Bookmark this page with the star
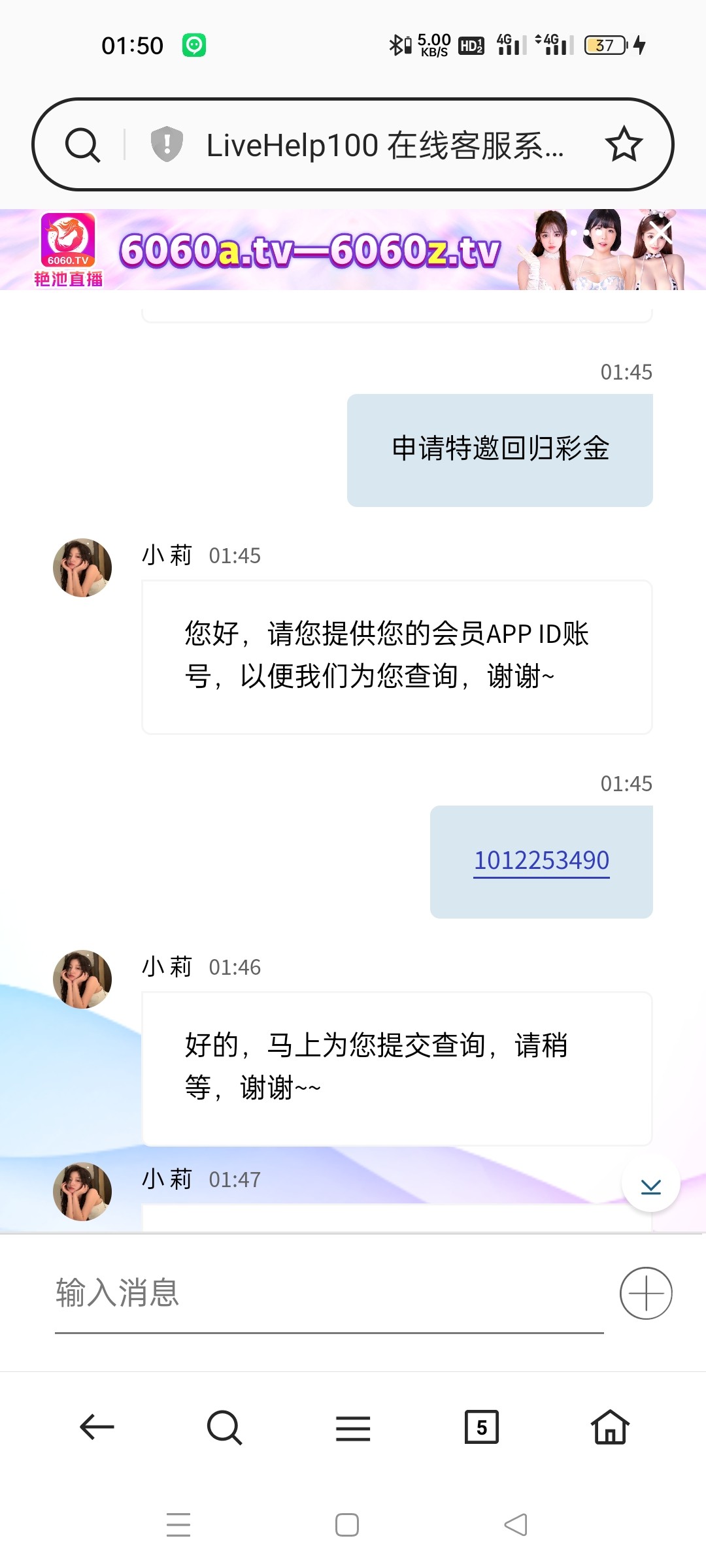The width and height of the screenshot is (706, 1568). click(624, 144)
